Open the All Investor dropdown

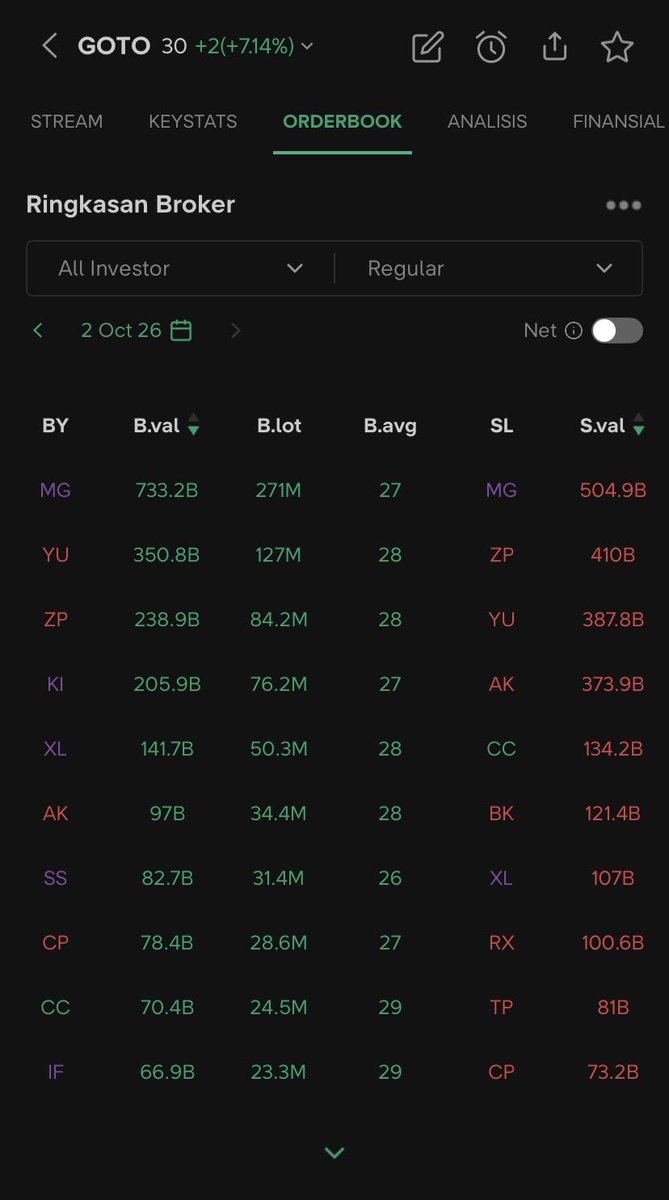click(x=180, y=268)
